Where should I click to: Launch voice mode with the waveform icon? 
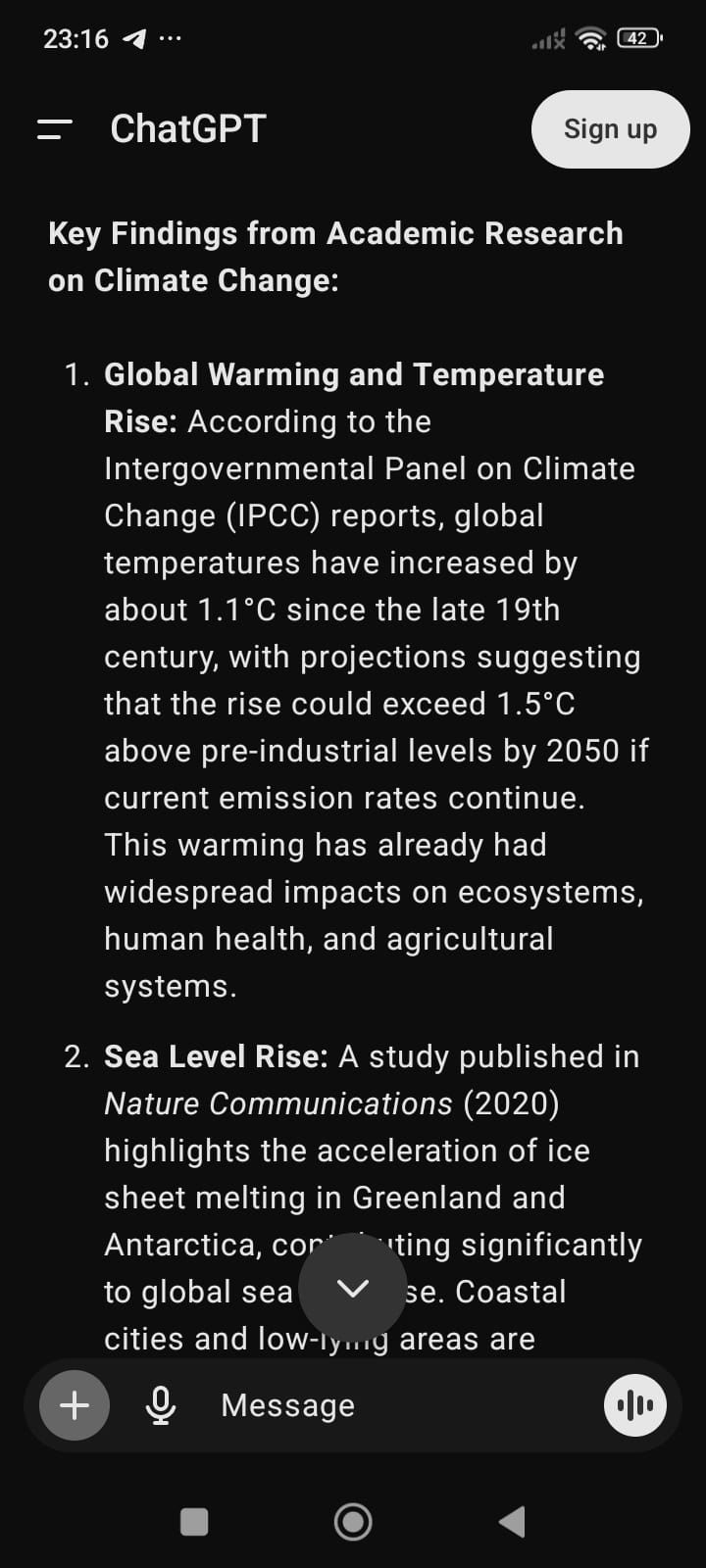[x=635, y=1405]
